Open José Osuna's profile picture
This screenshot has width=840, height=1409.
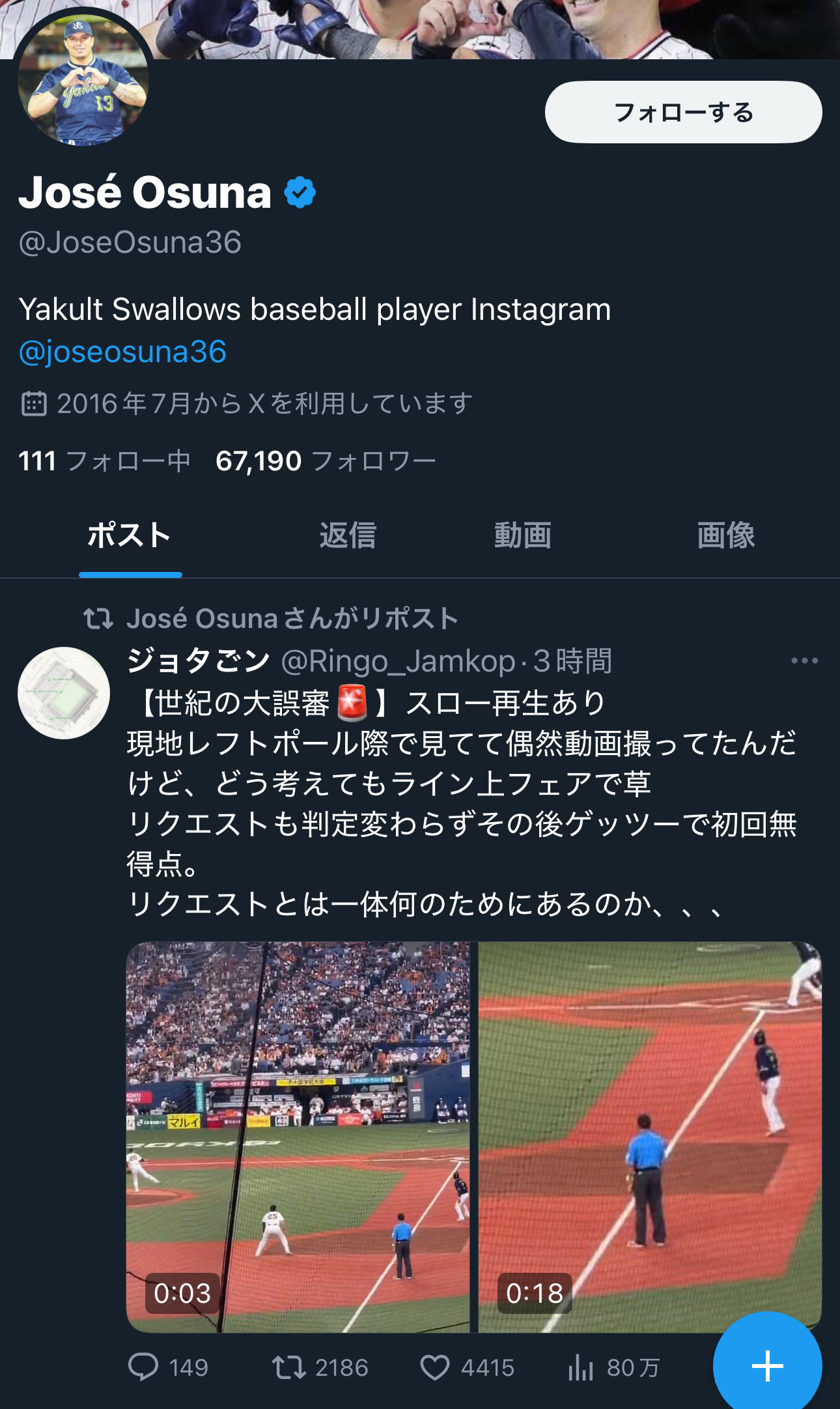coord(83,79)
